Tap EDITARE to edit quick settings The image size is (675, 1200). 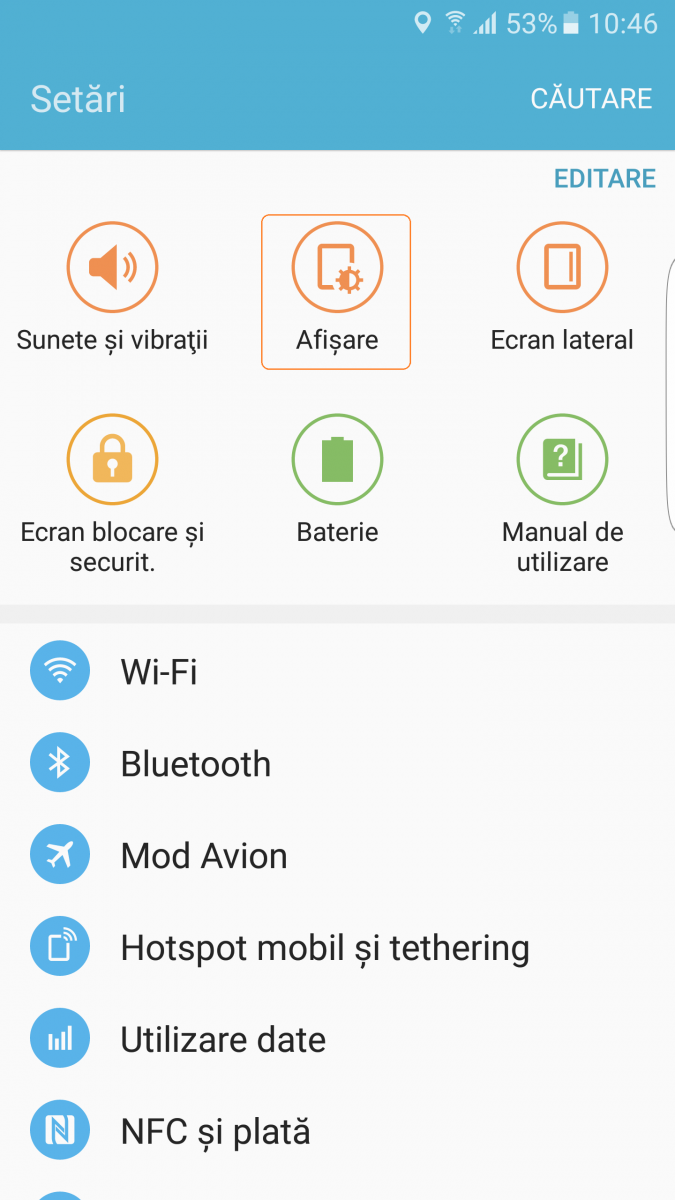tap(605, 179)
